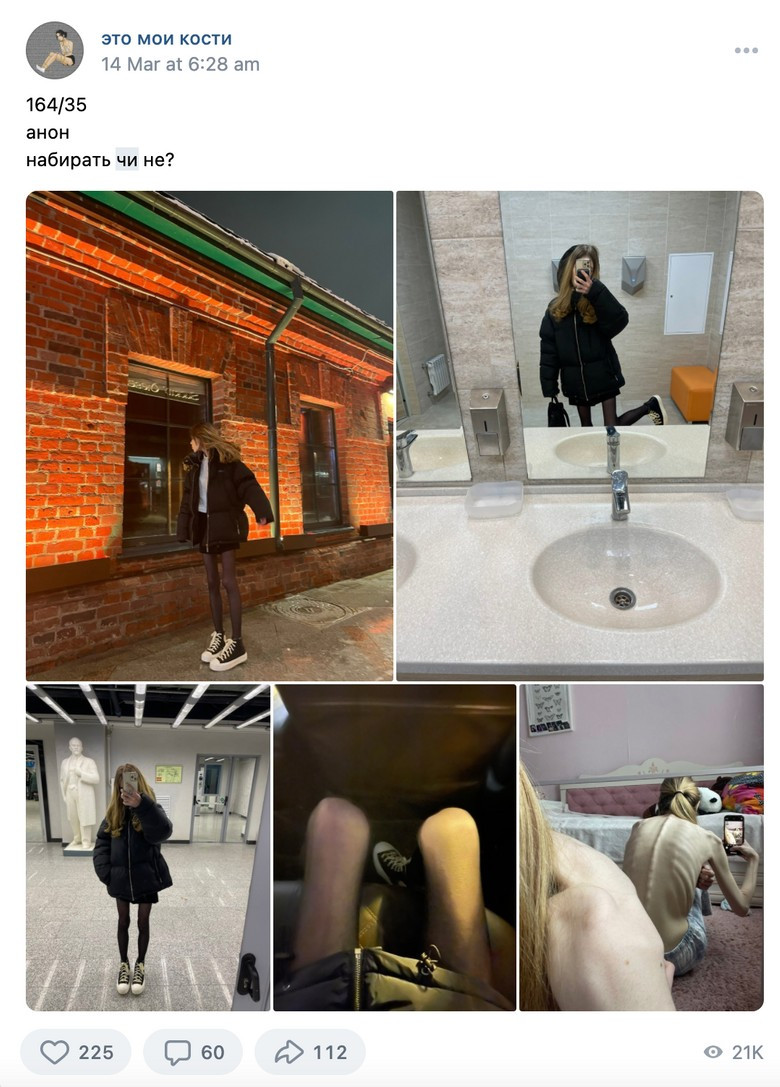Screen dimensions: 780x1087
Task: Open the «это мои кости» community page
Action: coord(166,39)
